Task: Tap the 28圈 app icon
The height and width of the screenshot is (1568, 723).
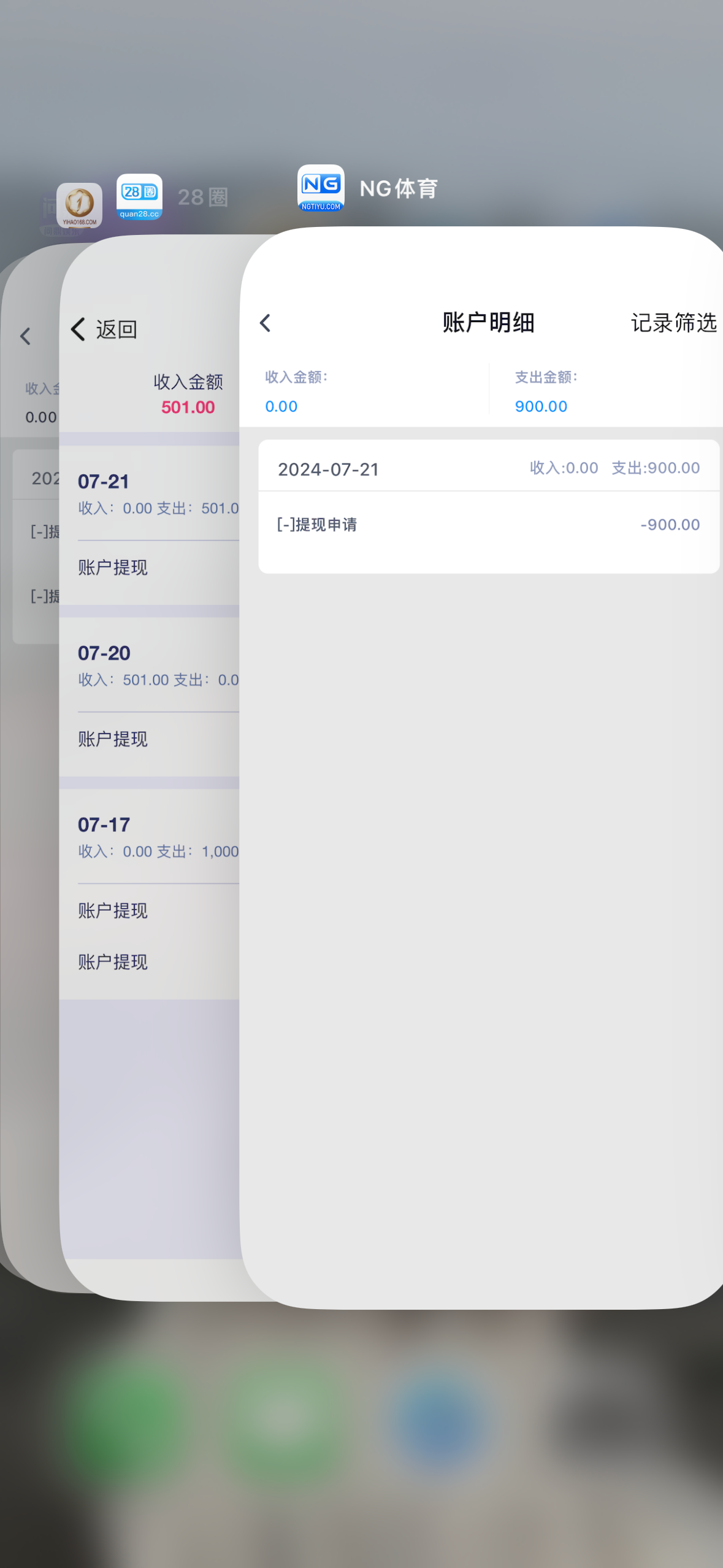Action: click(139, 197)
